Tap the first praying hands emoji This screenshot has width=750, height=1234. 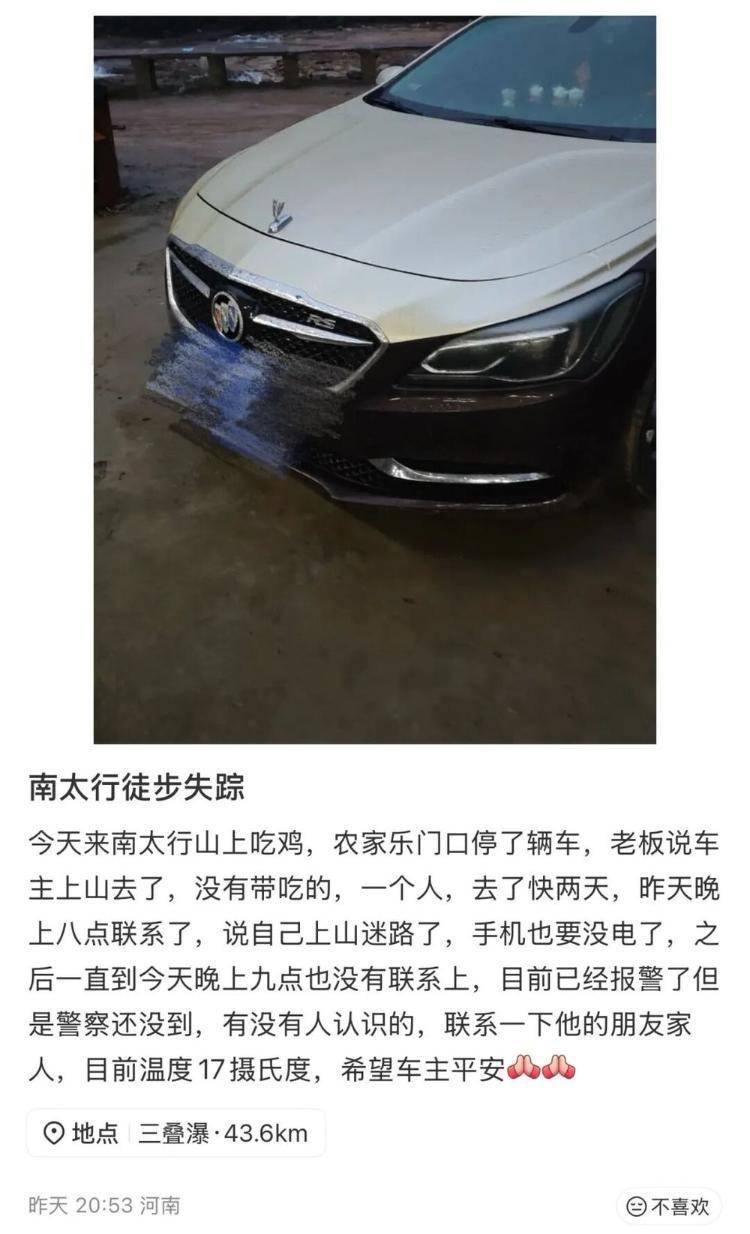click(524, 1066)
